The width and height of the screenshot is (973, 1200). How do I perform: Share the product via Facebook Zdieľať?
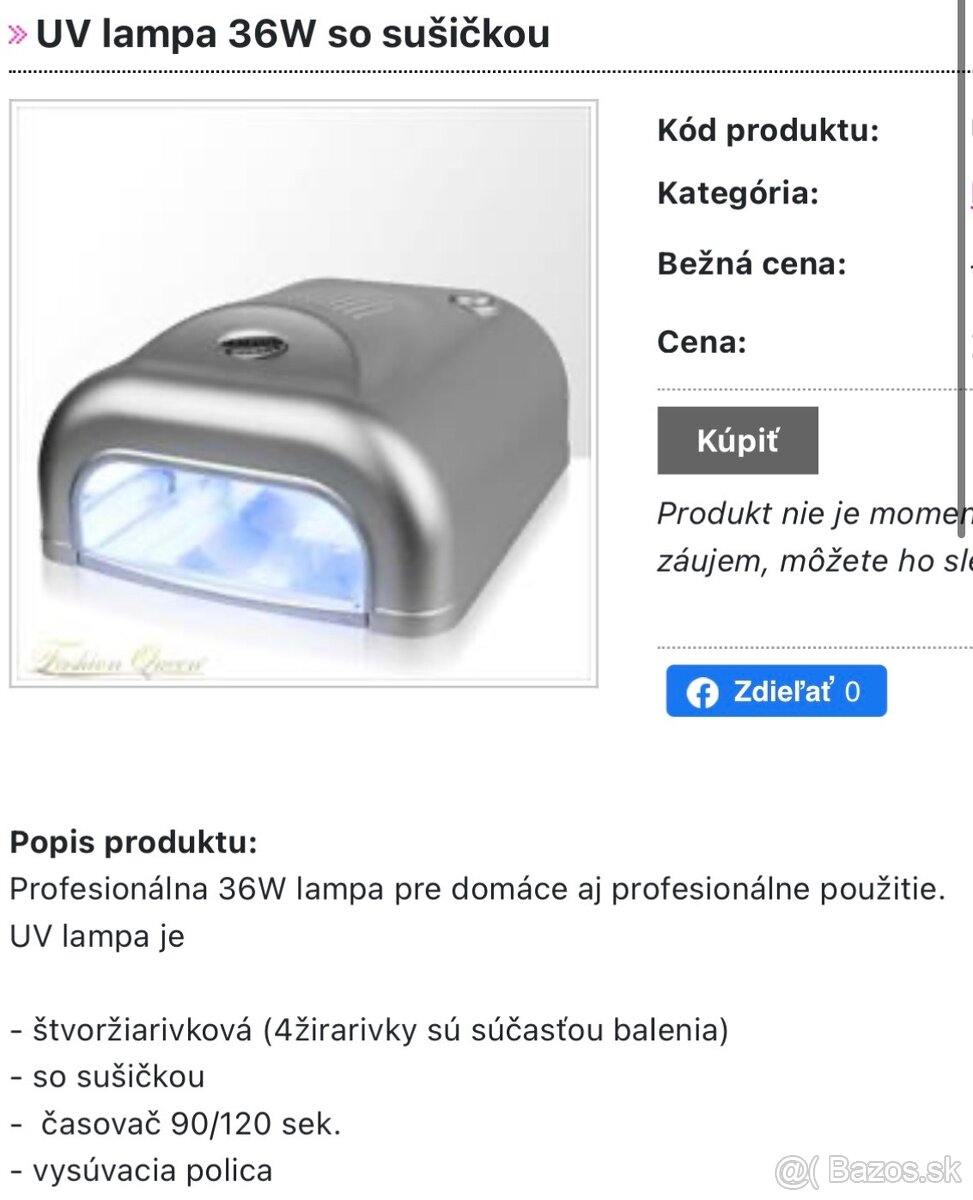[x=776, y=691]
